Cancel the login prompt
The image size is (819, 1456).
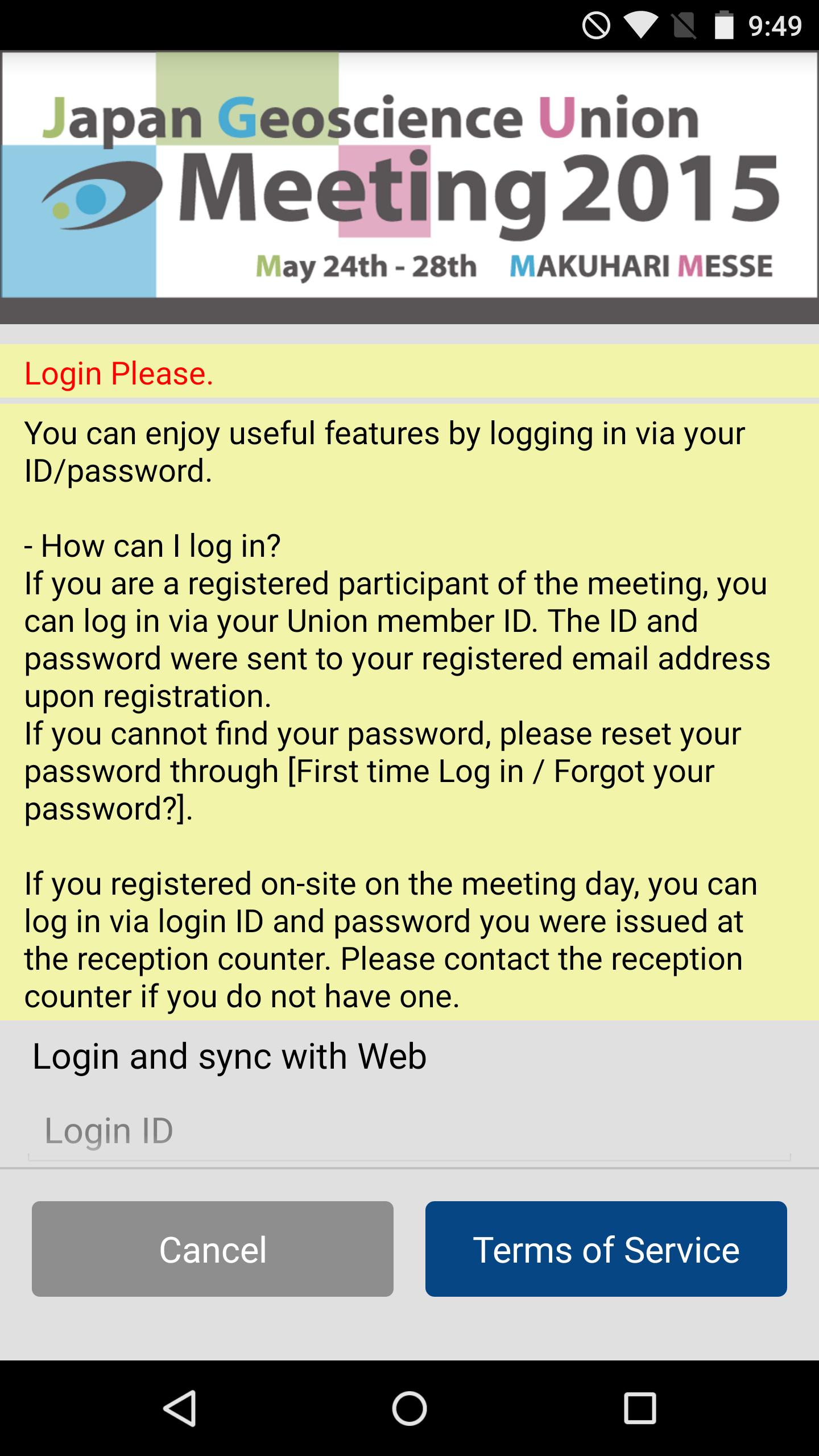(212, 1249)
